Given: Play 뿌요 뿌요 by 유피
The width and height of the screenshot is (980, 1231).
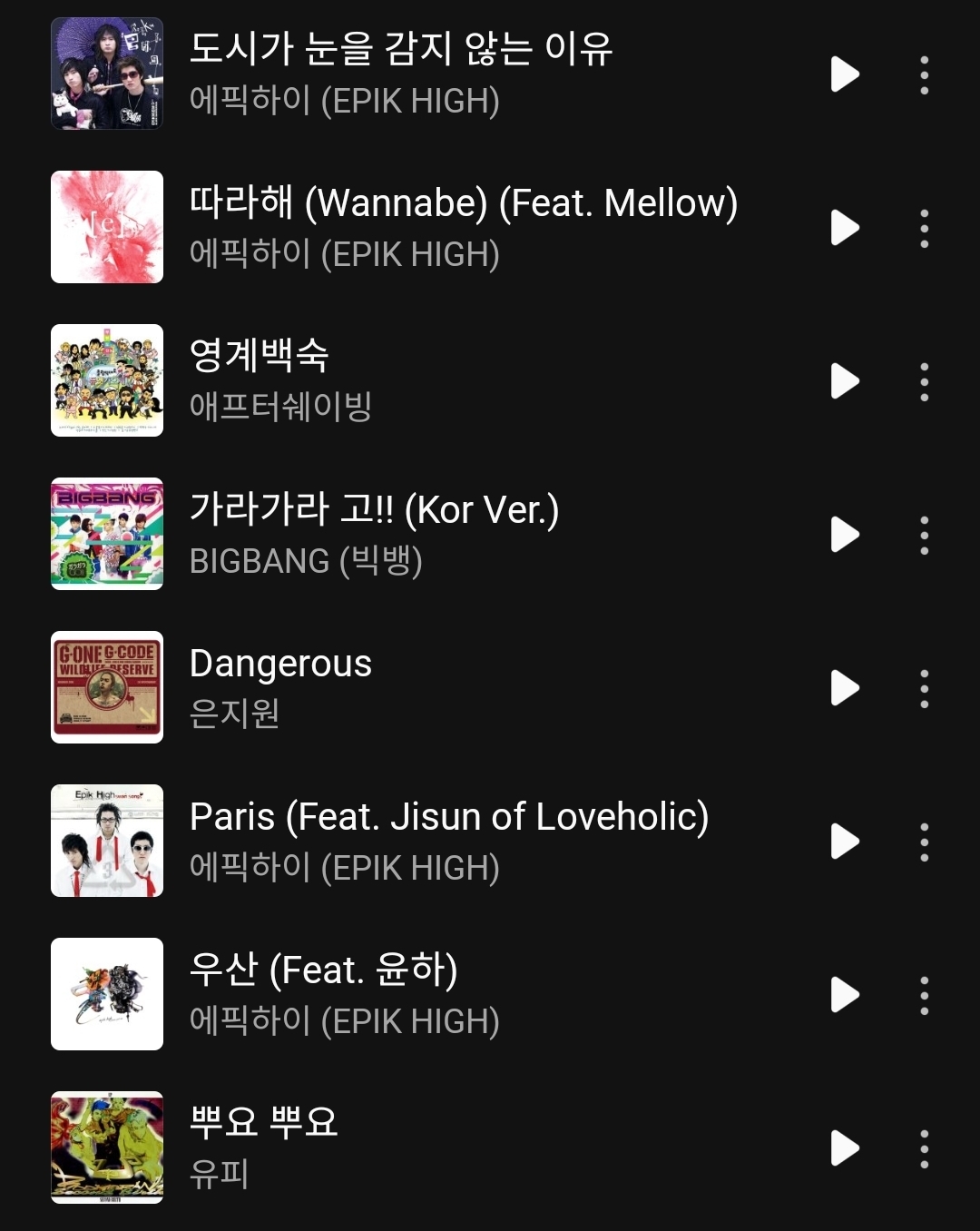Looking at the screenshot, I should tap(845, 1147).
